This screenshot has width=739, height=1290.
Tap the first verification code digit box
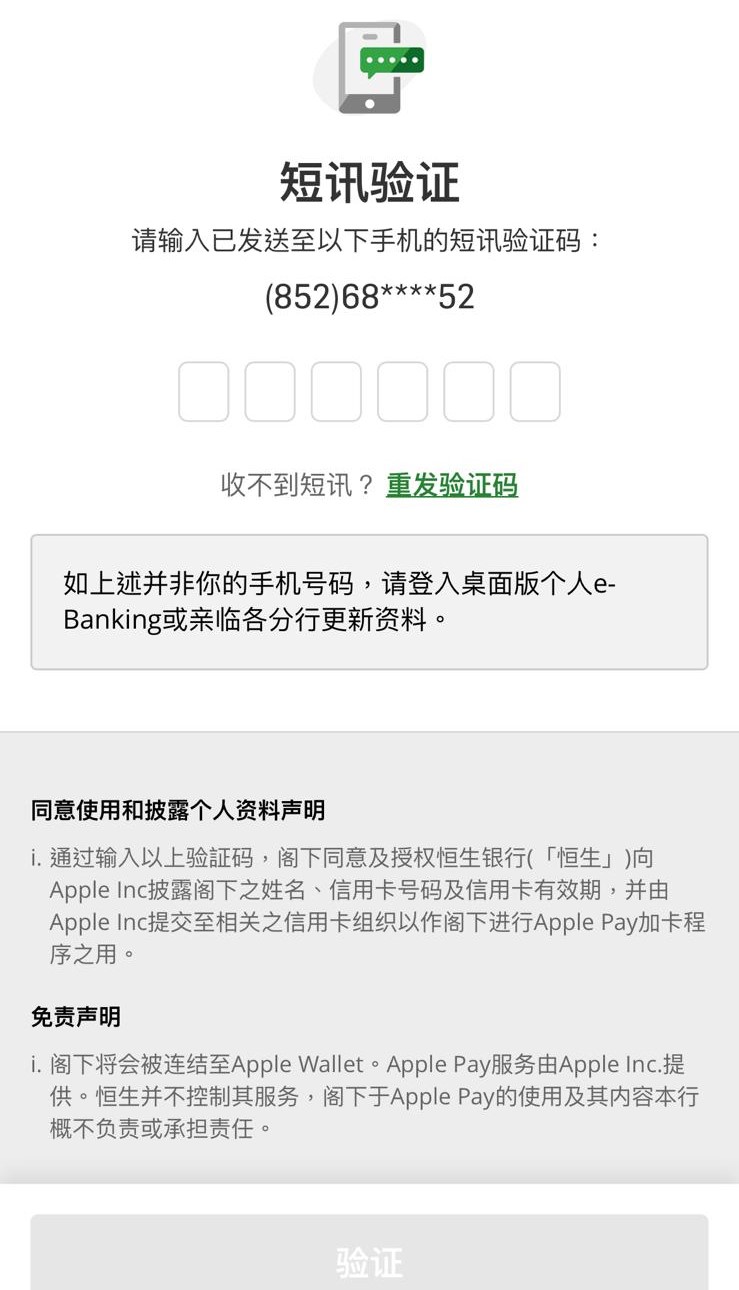[x=204, y=392]
